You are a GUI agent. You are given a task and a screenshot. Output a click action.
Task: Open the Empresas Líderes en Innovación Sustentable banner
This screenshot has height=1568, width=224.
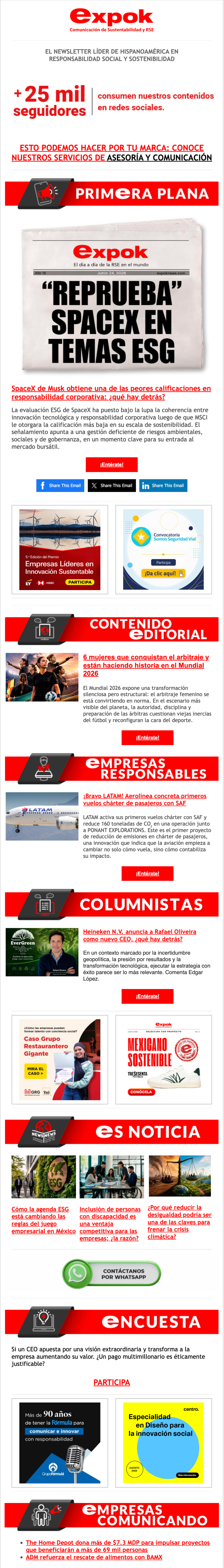tap(60, 550)
